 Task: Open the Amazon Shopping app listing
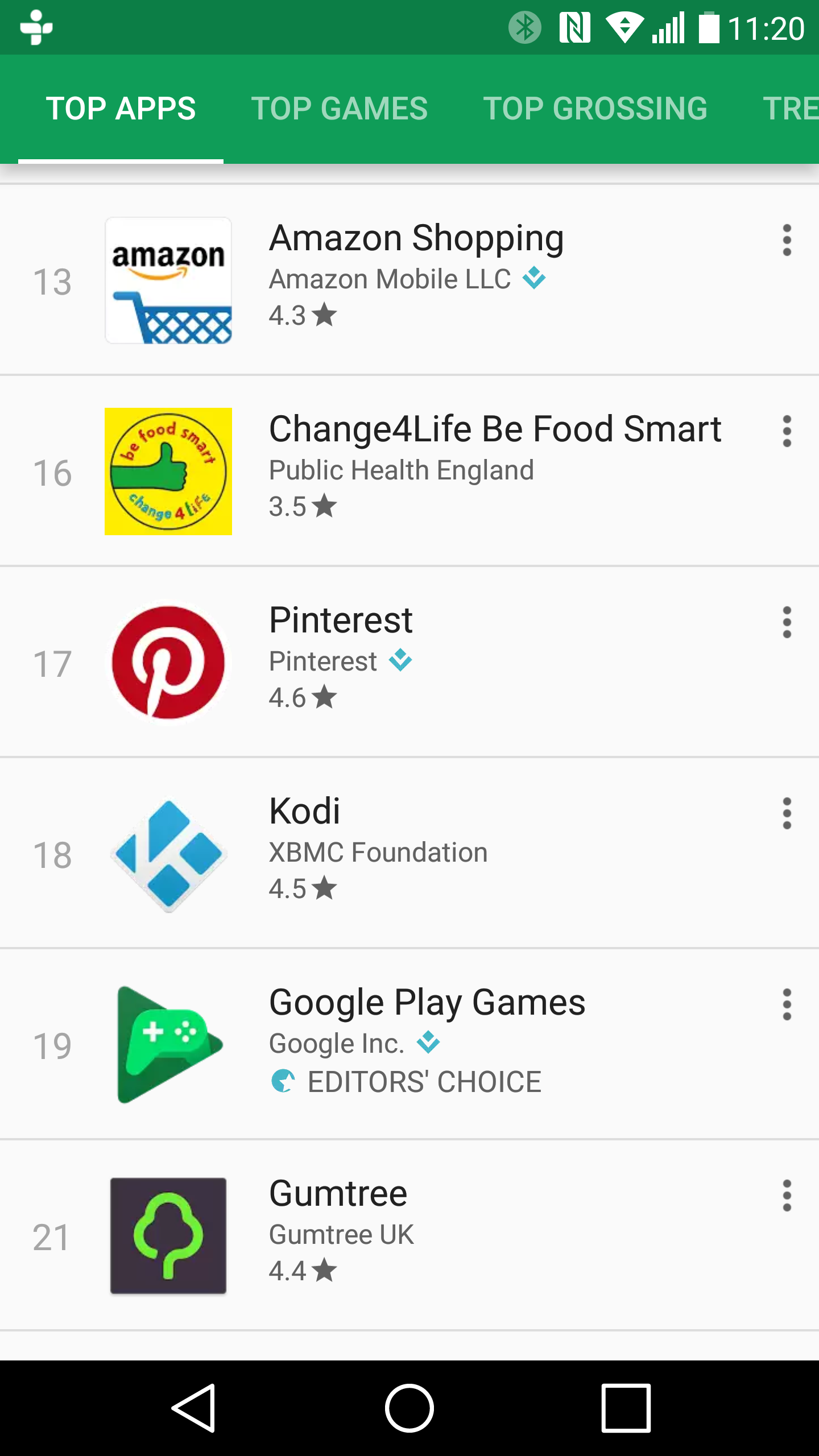(409, 280)
